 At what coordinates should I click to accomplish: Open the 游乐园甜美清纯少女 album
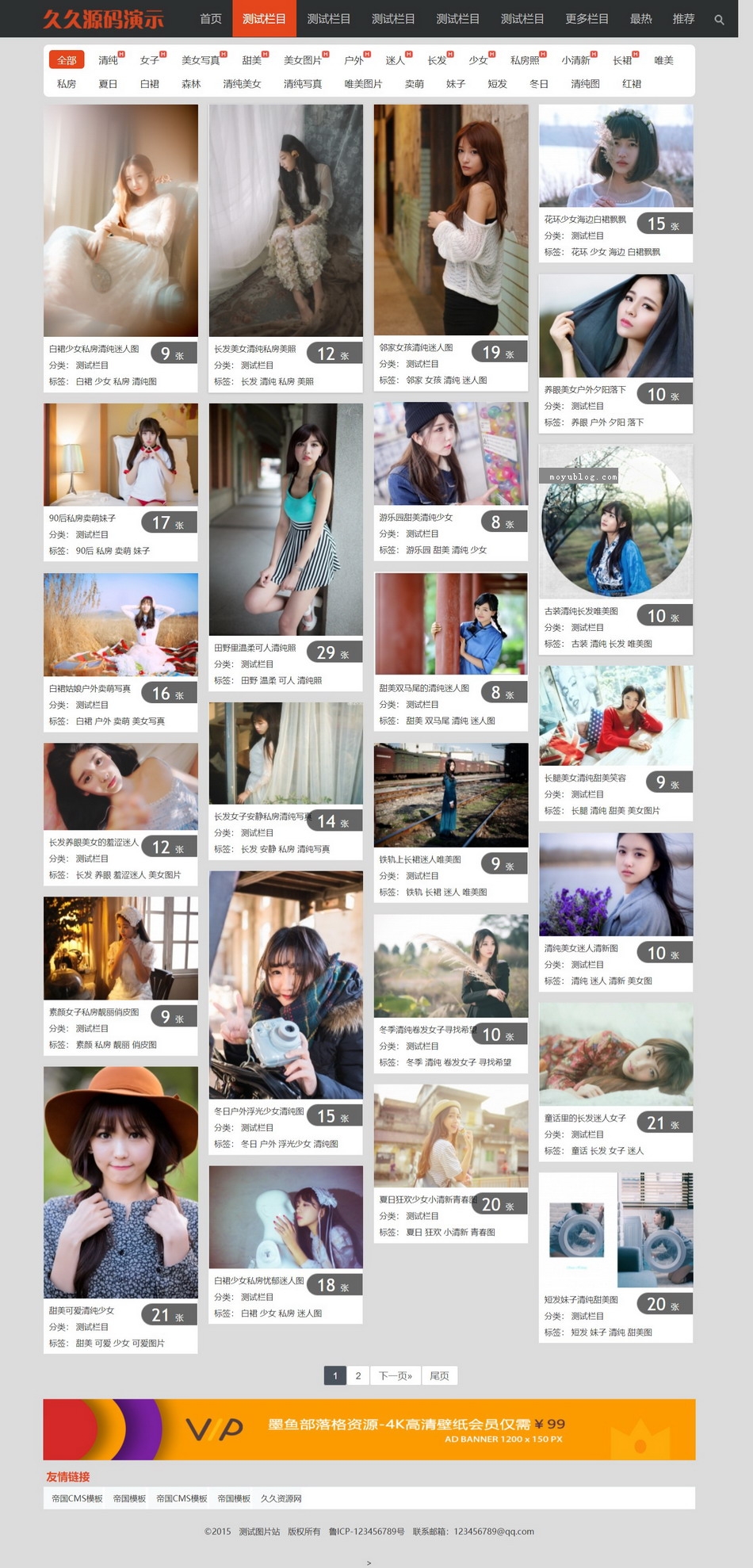pos(416,518)
